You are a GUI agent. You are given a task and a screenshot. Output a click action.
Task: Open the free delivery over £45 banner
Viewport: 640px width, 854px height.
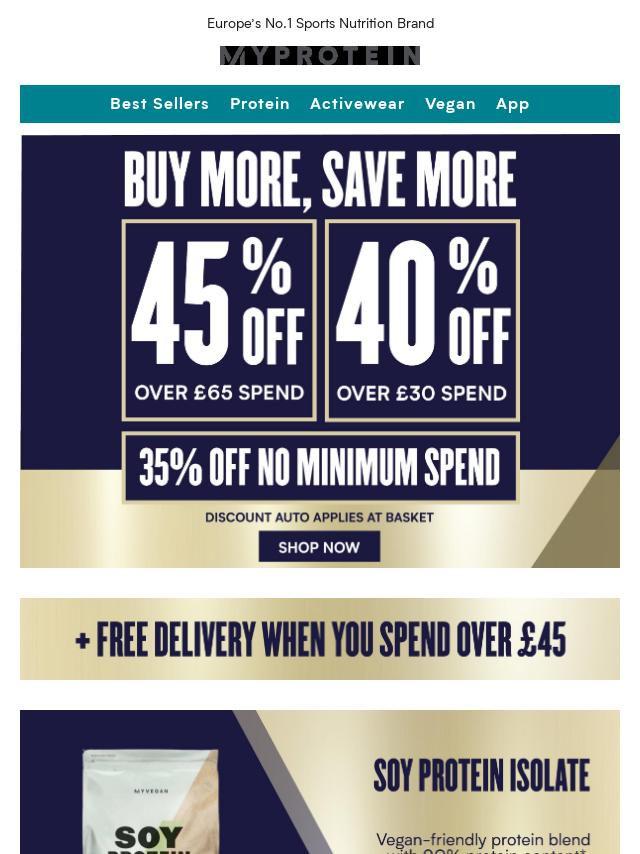320,639
